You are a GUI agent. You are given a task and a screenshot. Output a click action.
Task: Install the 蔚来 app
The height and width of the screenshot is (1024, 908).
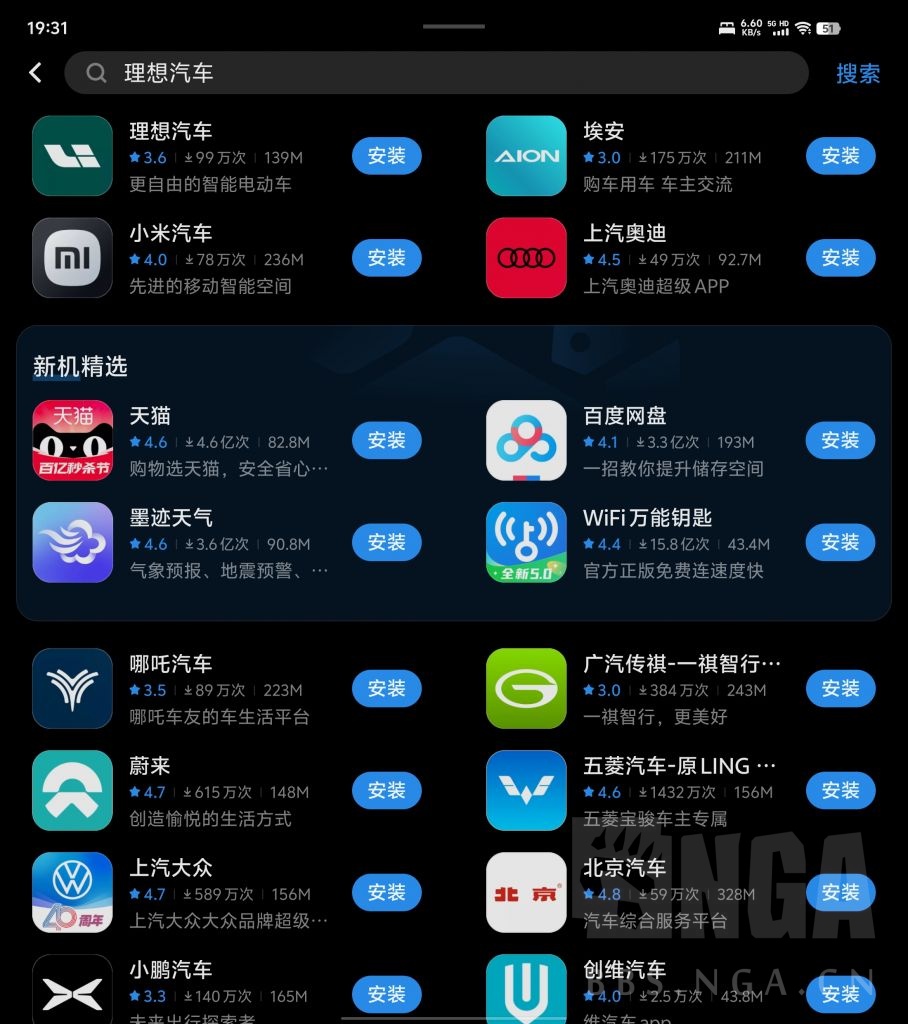386,791
